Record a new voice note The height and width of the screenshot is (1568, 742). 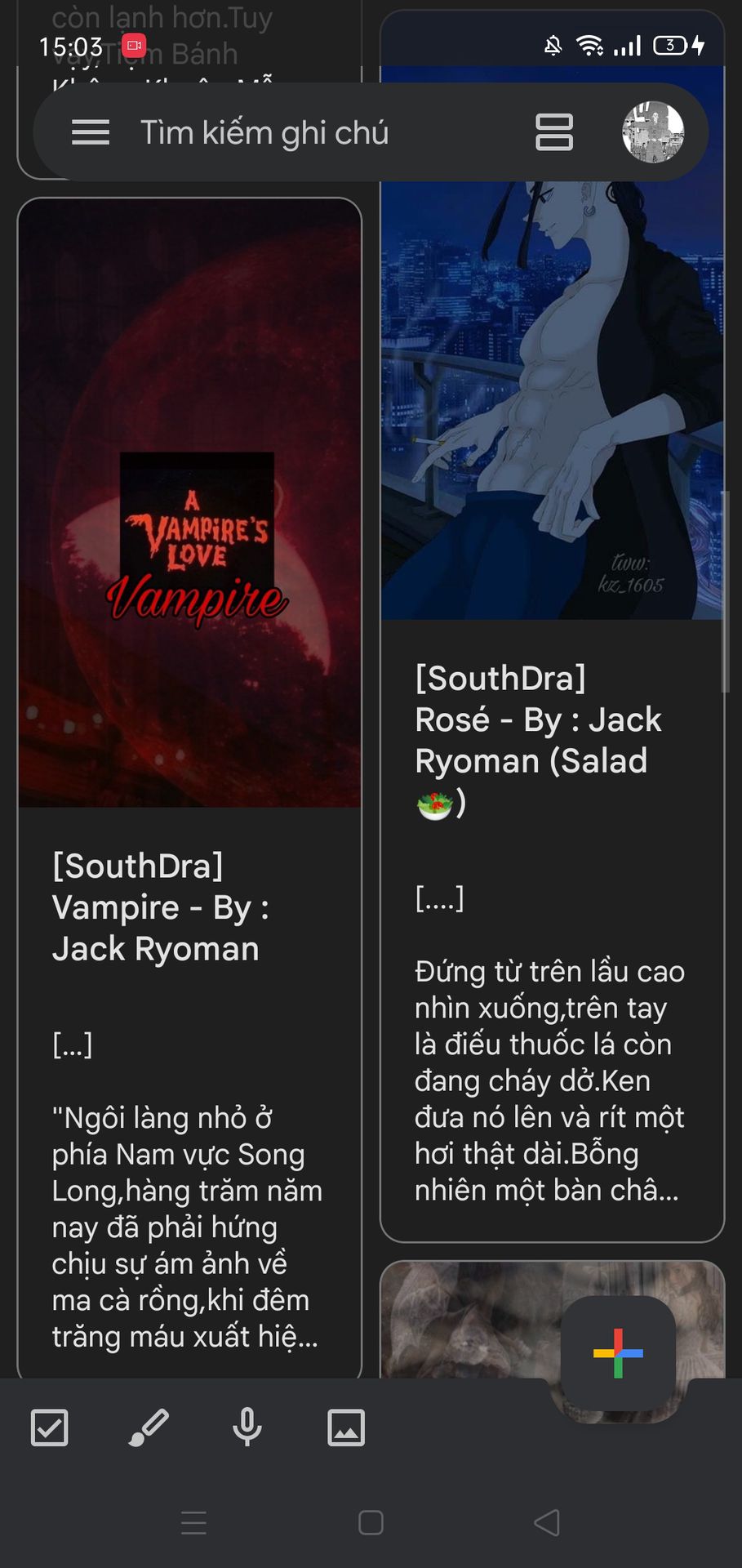[247, 1428]
